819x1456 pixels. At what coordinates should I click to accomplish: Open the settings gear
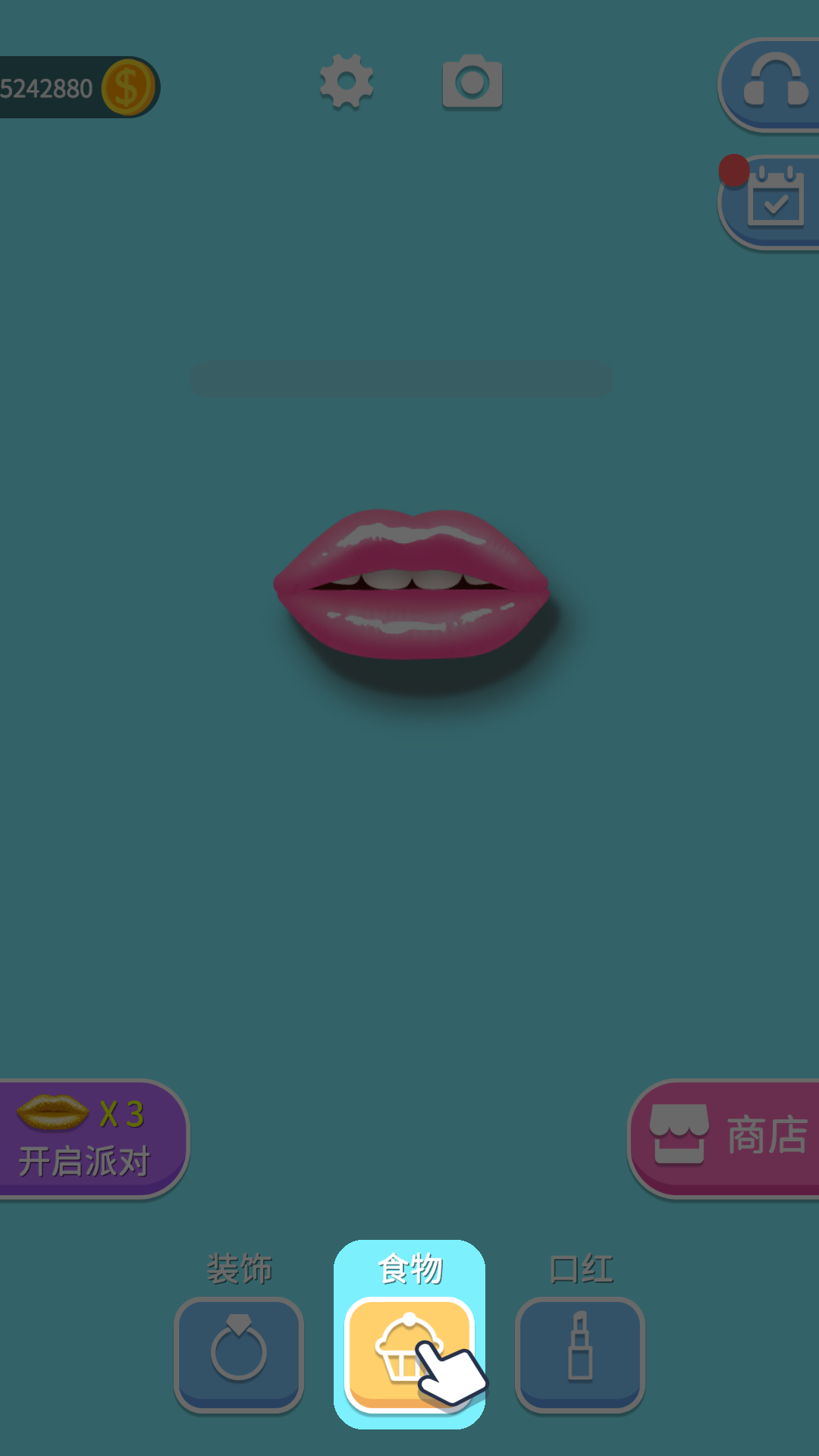(347, 82)
